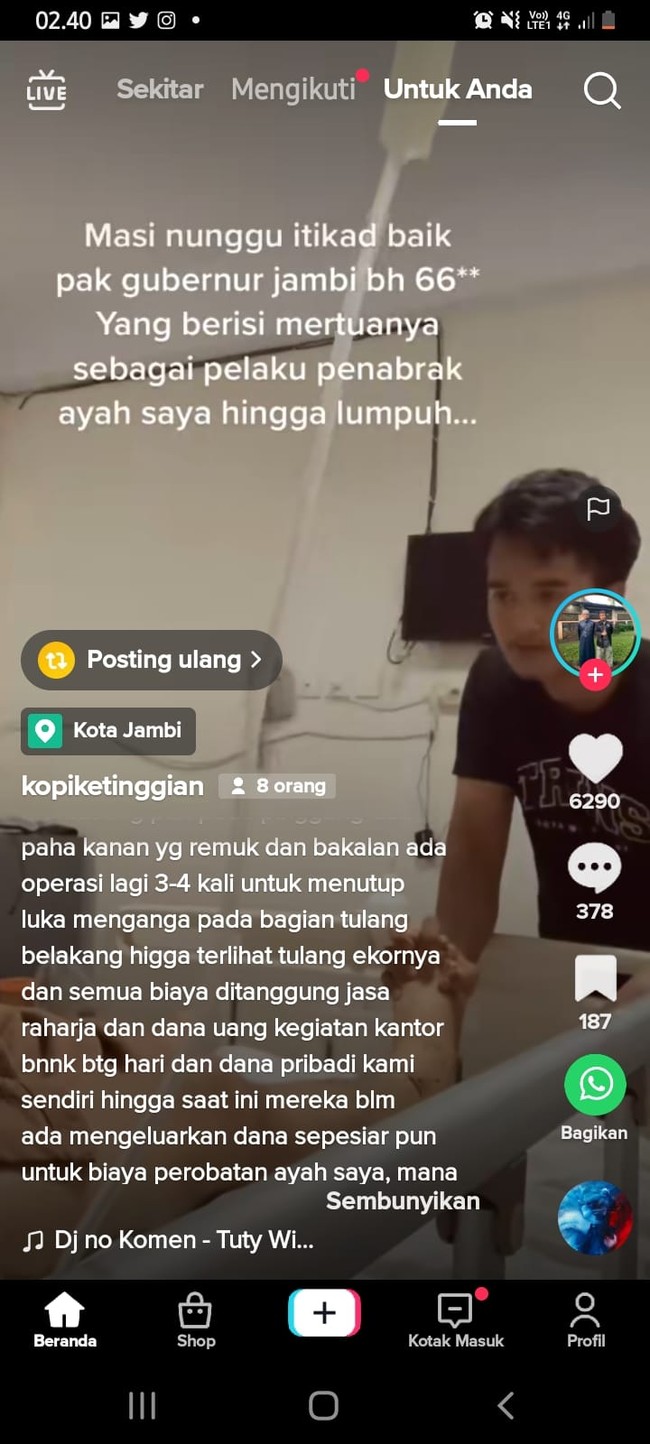650x1444 pixels.
Task: Create a new video with plus
Action: 324,1313
